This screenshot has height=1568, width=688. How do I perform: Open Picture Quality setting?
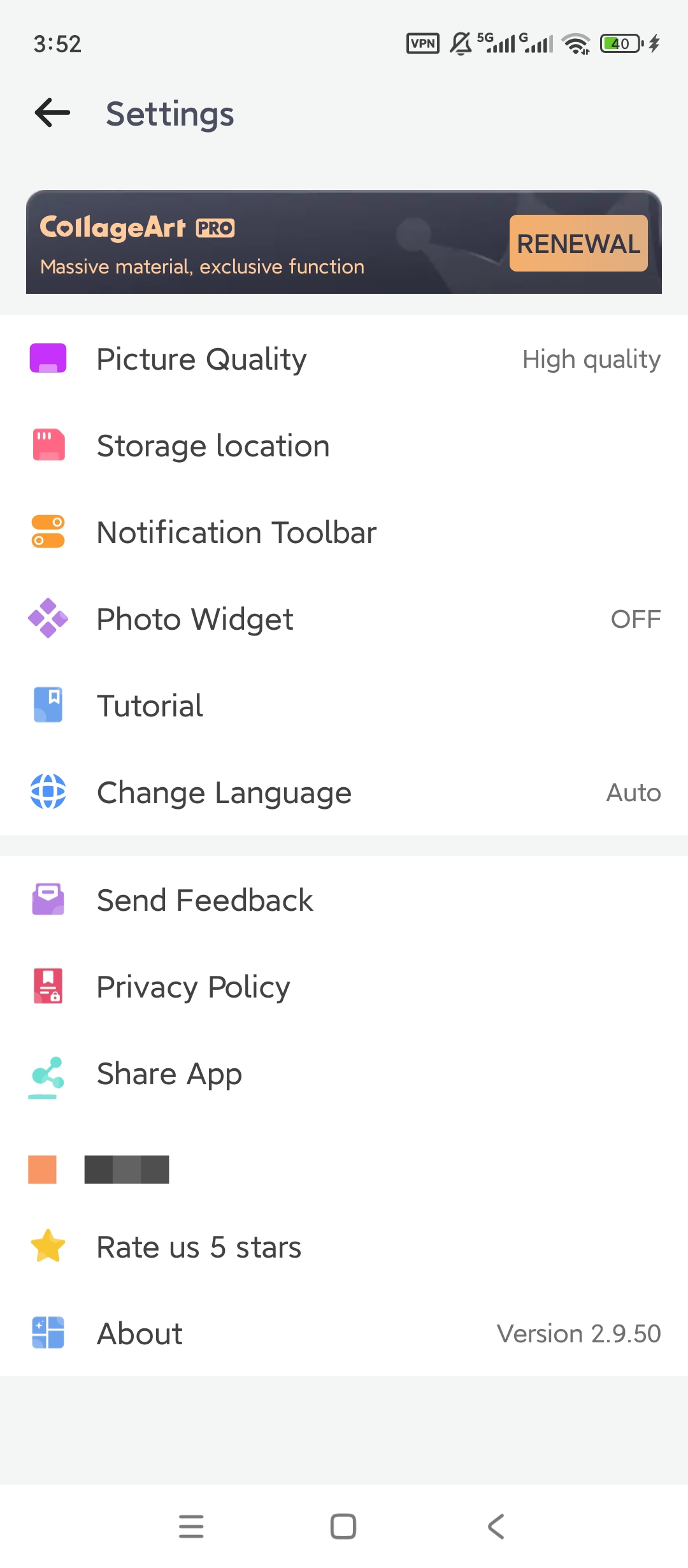pos(344,359)
